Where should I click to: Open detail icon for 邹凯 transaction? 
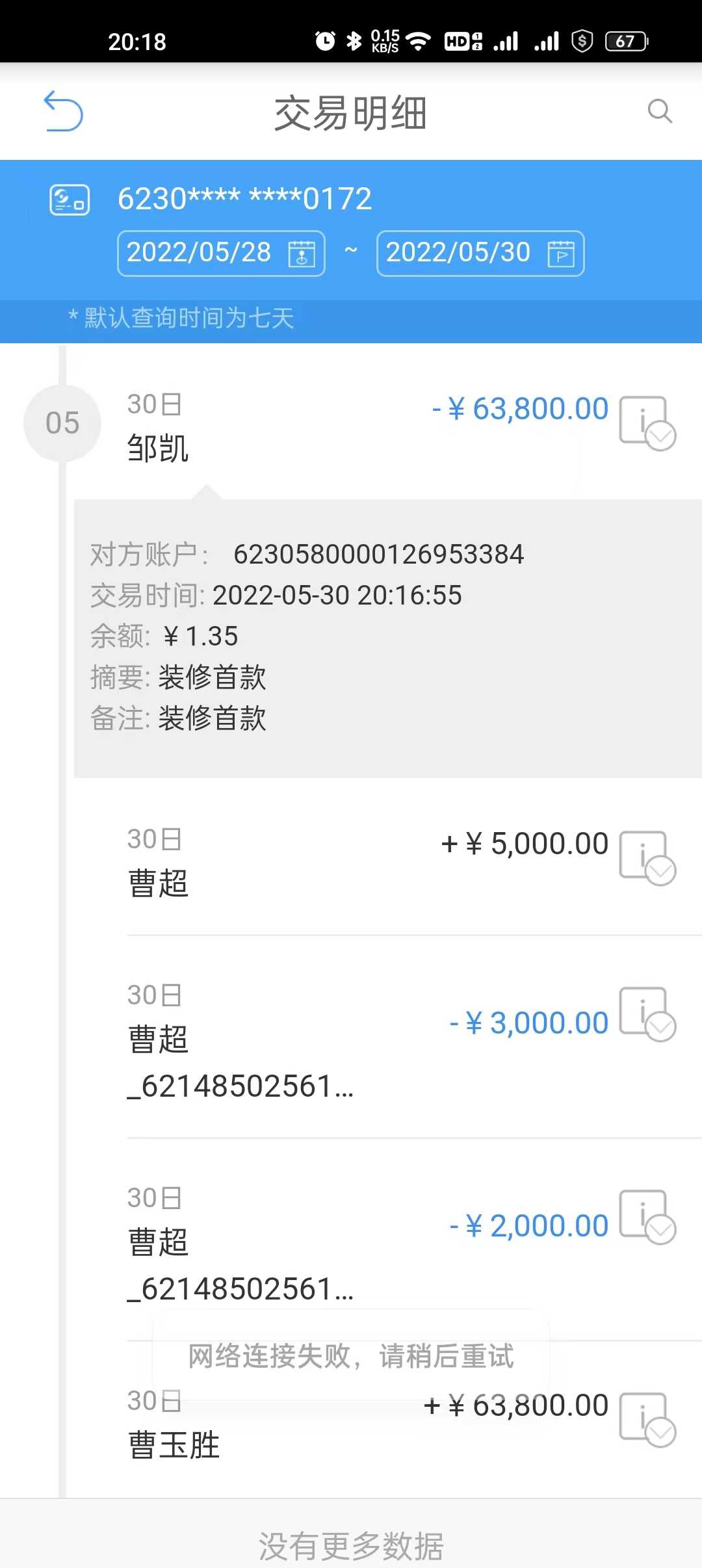click(x=647, y=423)
